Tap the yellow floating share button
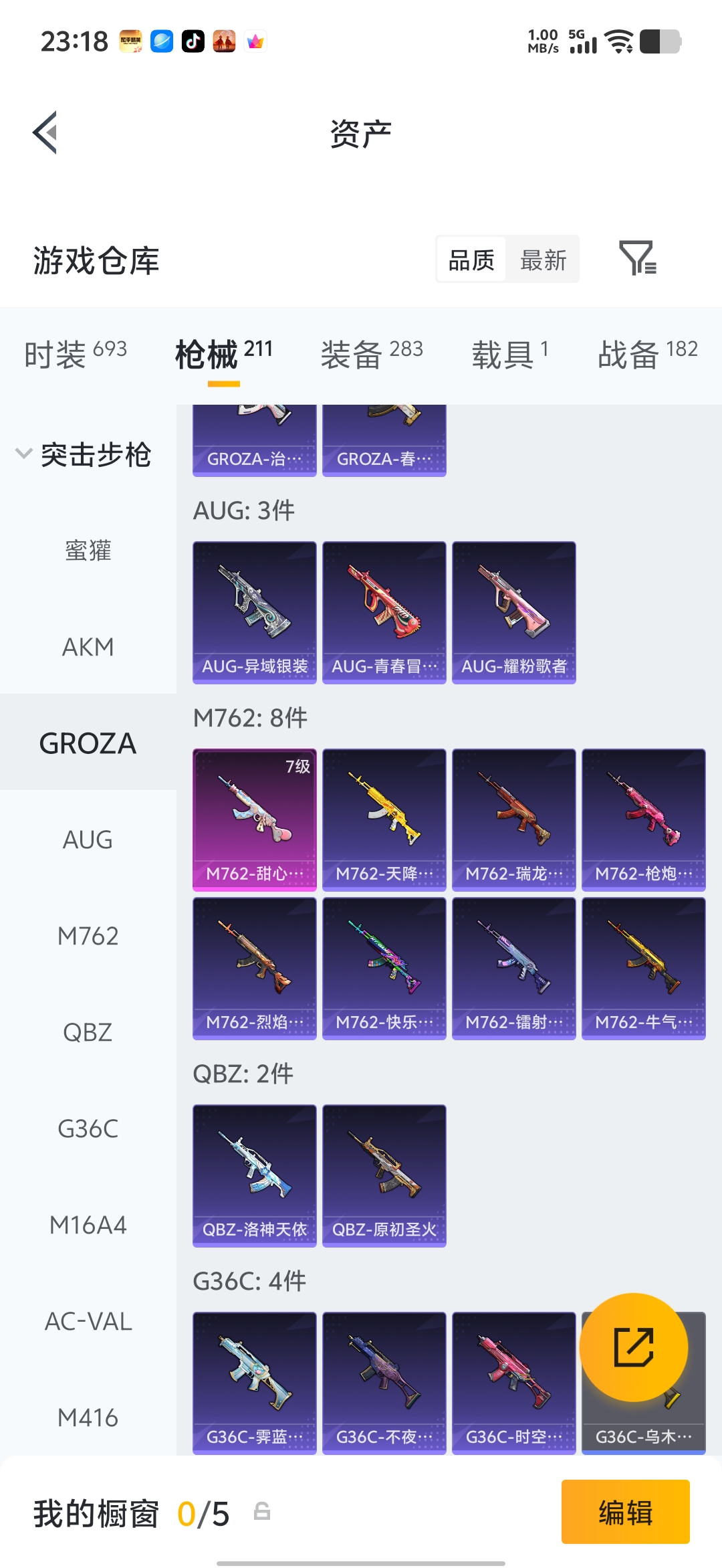This screenshot has height=1568, width=722. point(634,1347)
